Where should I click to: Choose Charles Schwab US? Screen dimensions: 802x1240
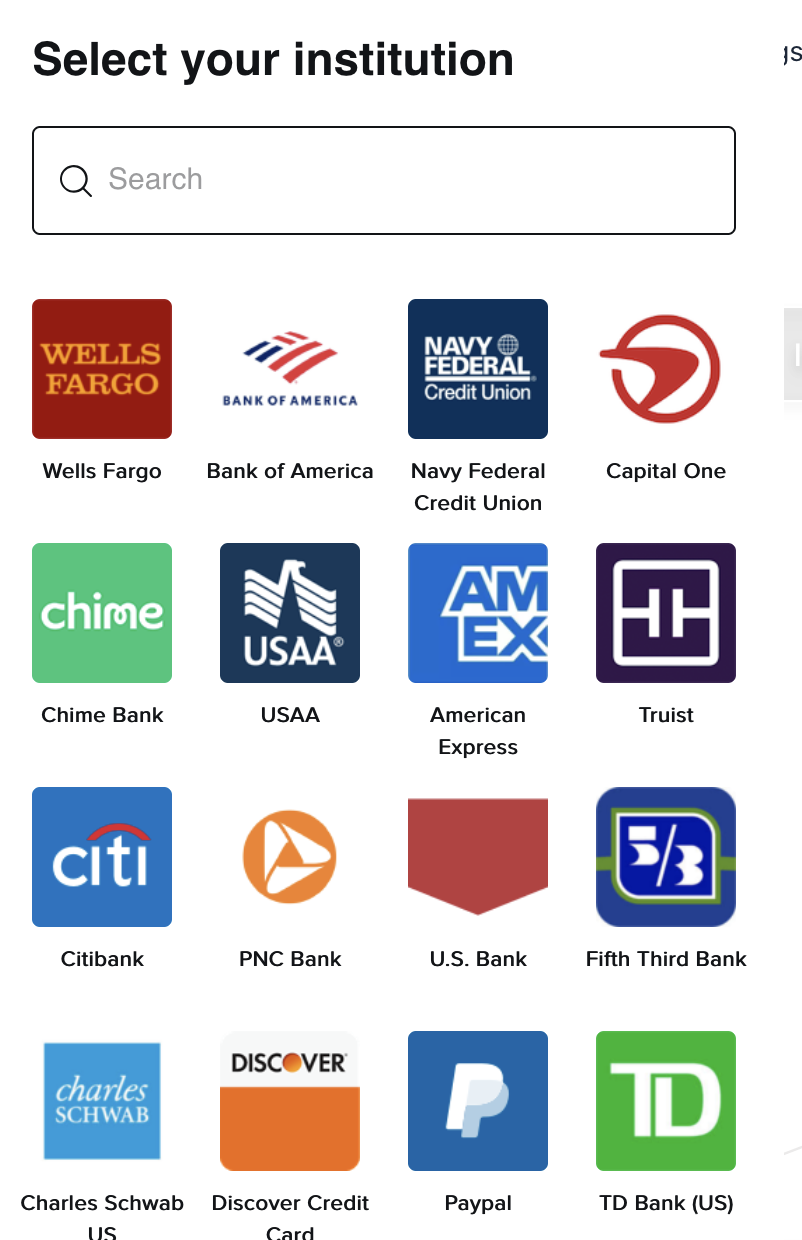pos(102,1101)
